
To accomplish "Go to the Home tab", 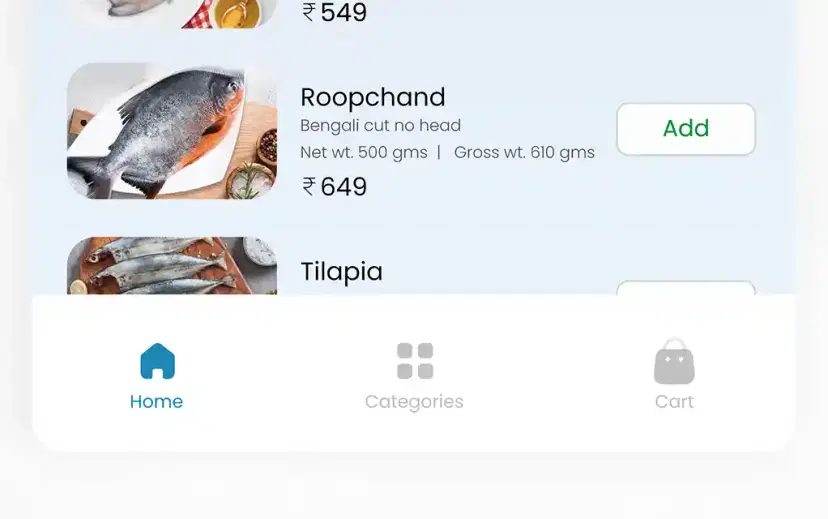I will tap(157, 375).
